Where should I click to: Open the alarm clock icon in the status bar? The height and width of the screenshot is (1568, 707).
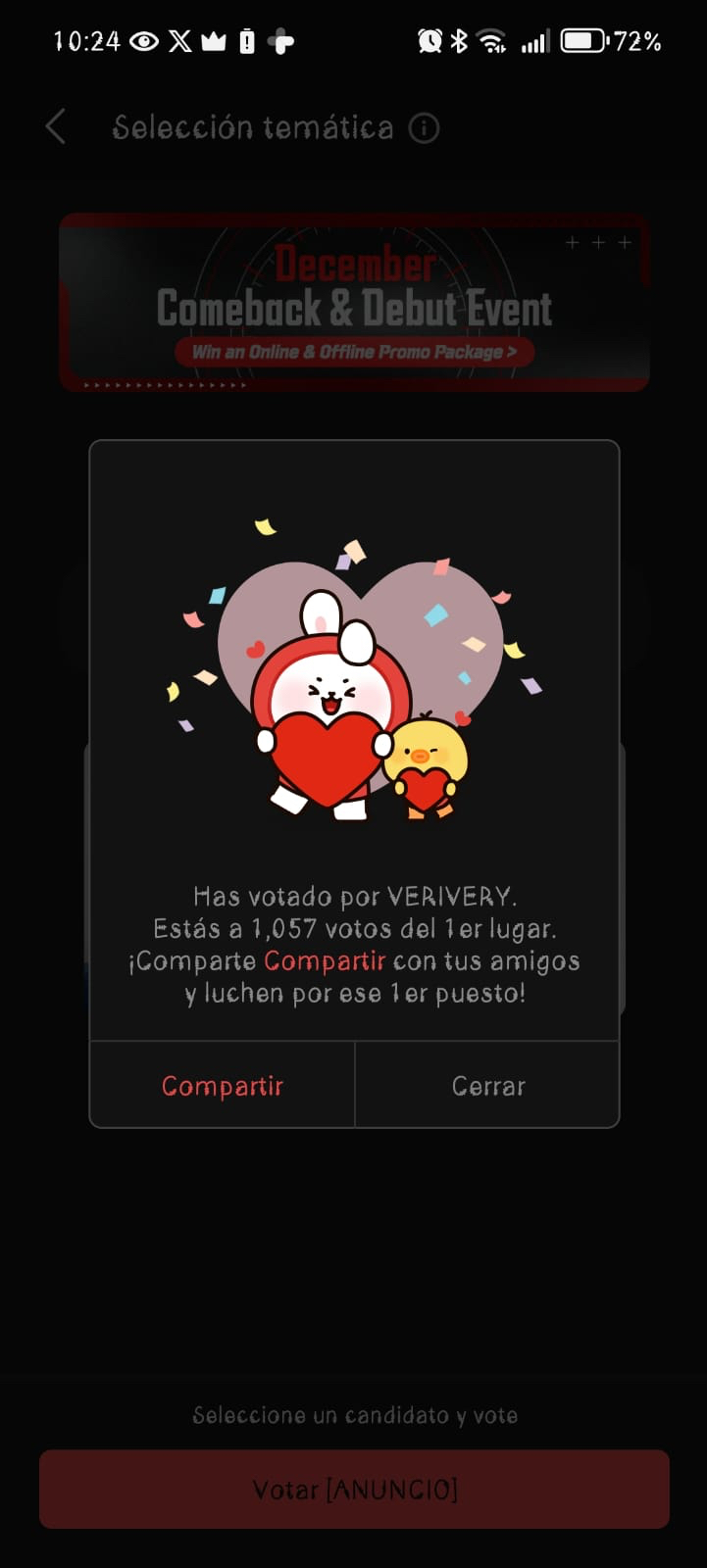pos(428,40)
